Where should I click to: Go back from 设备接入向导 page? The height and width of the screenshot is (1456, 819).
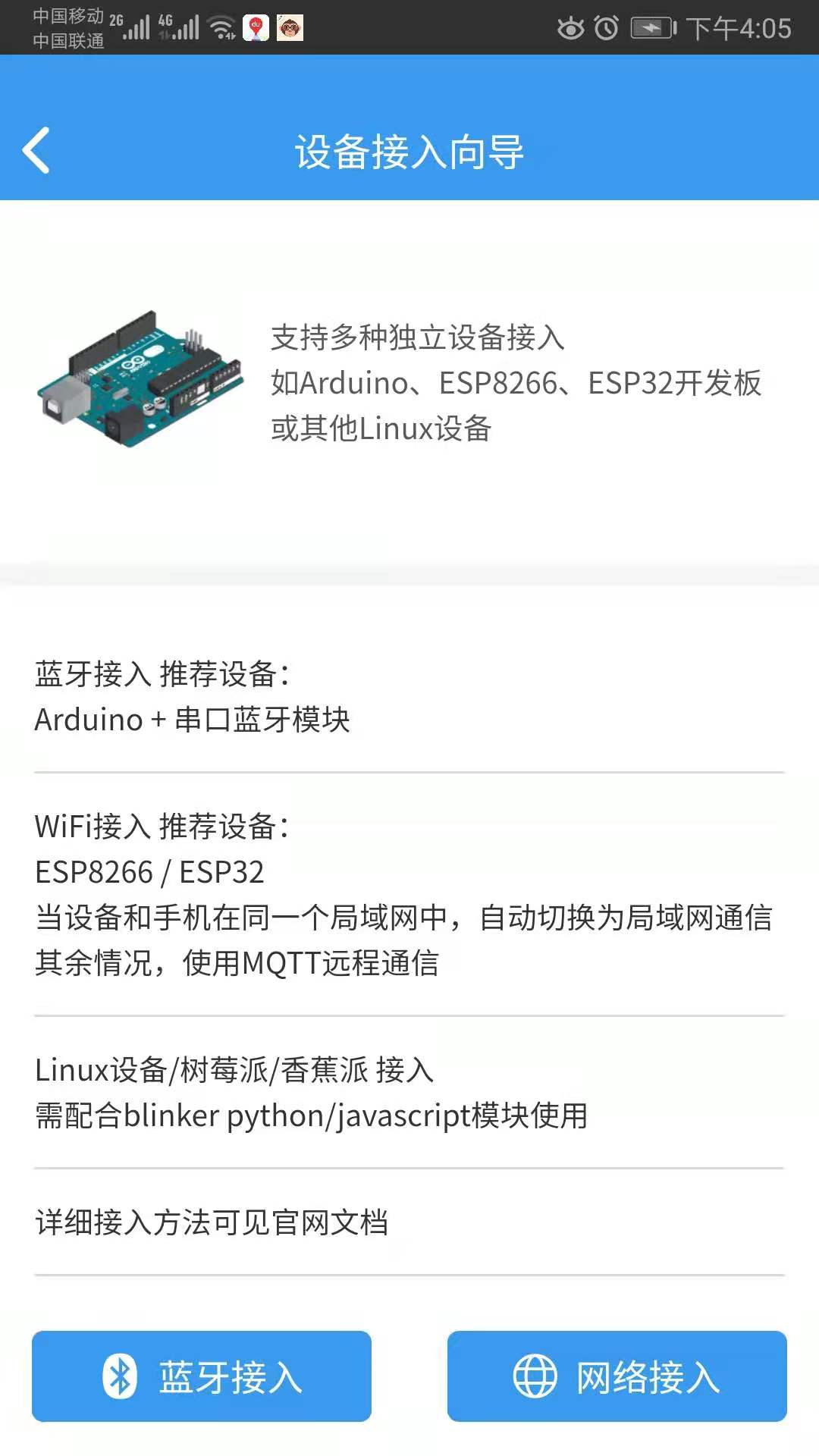(36, 150)
